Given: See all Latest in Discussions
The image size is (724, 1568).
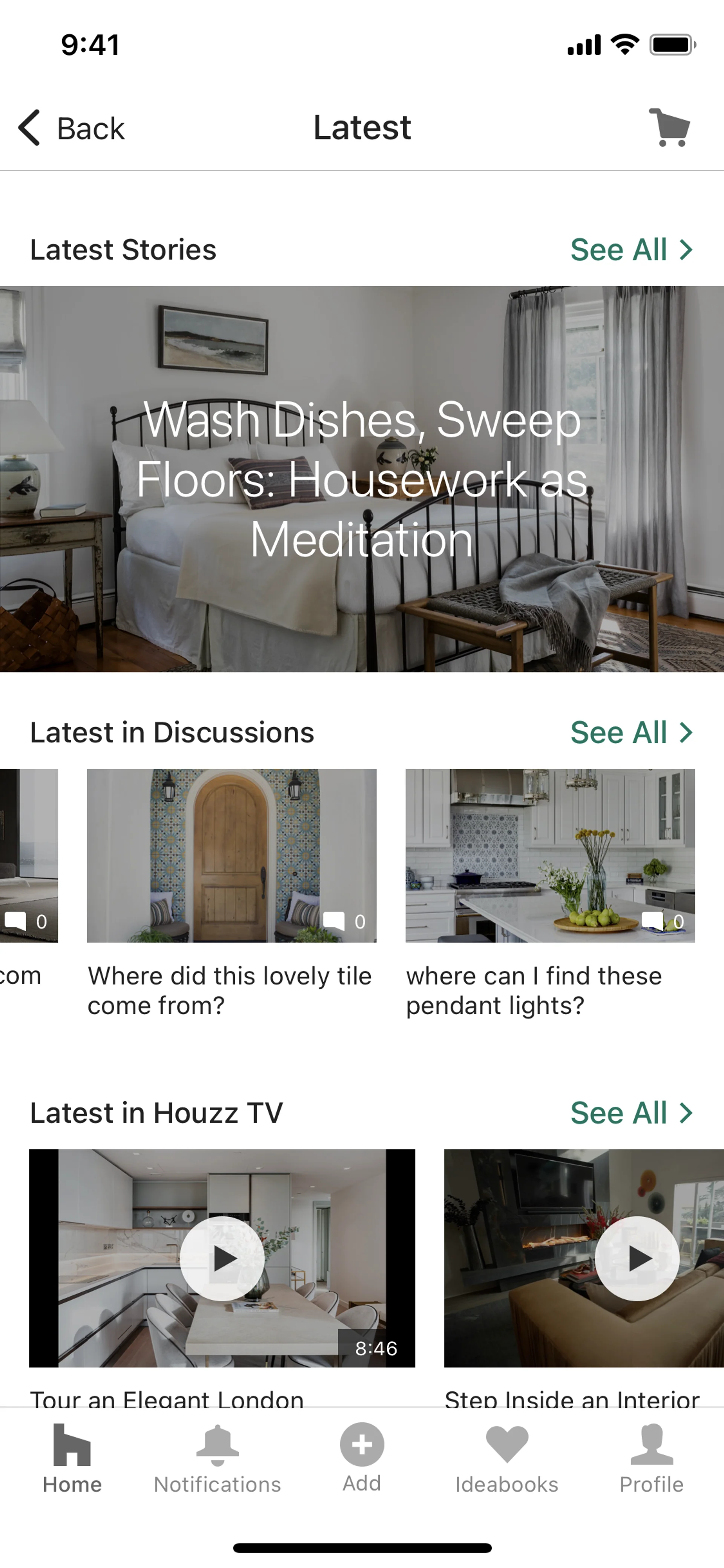Looking at the screenshot, I should click(x=631, y=732).
